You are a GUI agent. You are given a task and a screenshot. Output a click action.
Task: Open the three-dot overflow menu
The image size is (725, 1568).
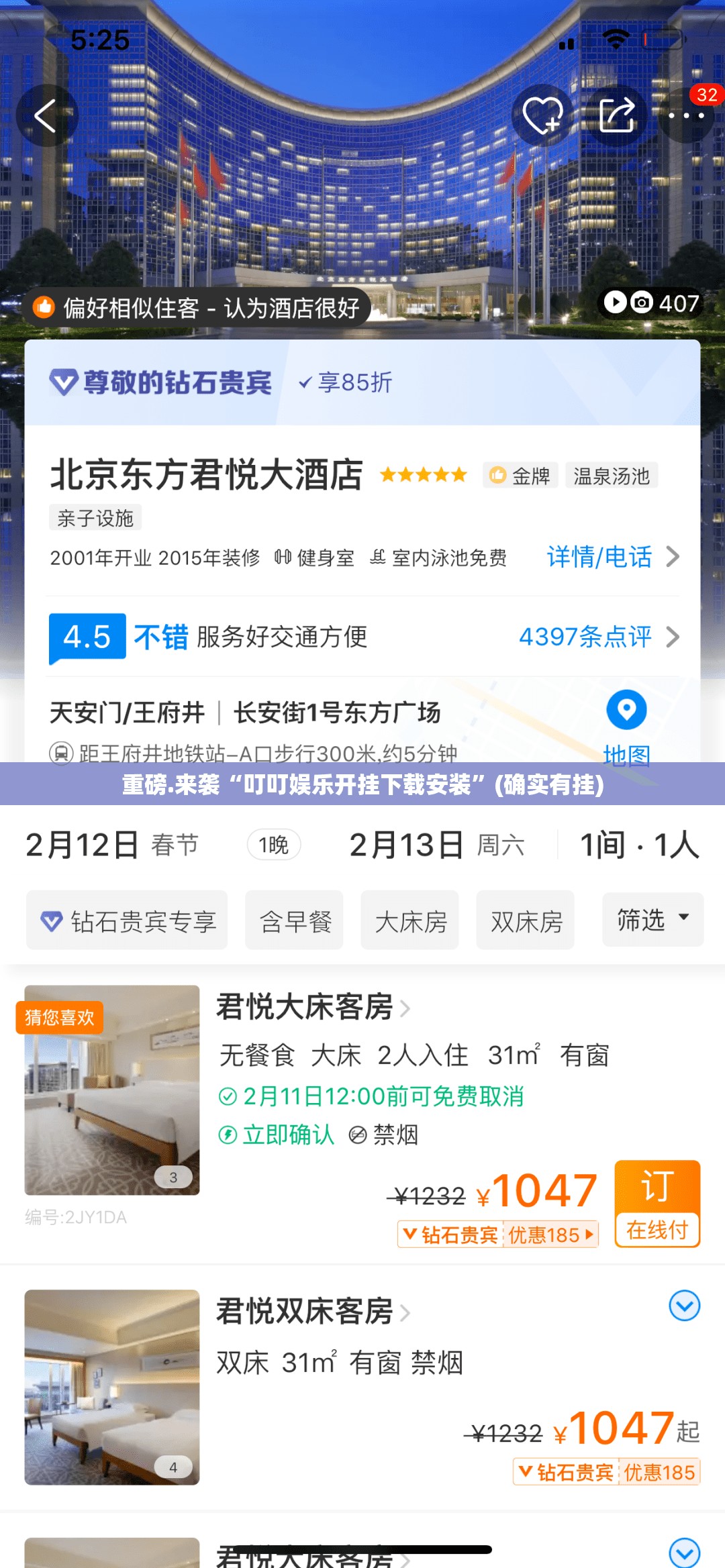pos(686,115)
